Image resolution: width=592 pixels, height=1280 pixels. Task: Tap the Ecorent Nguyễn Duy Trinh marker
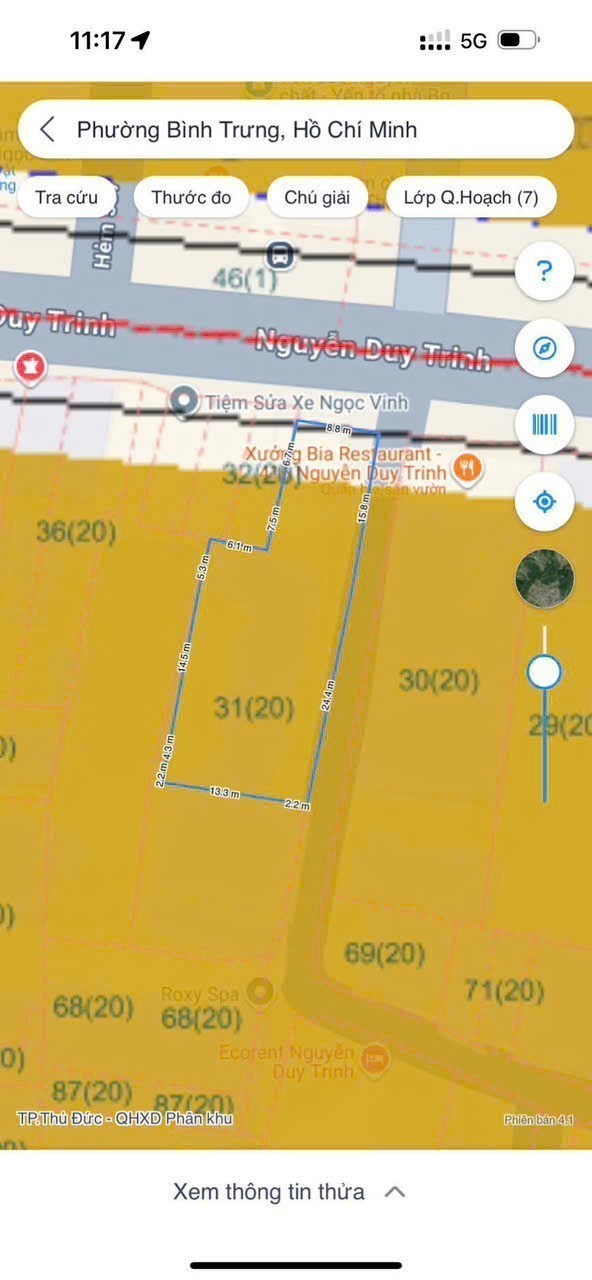[374, 1058]
